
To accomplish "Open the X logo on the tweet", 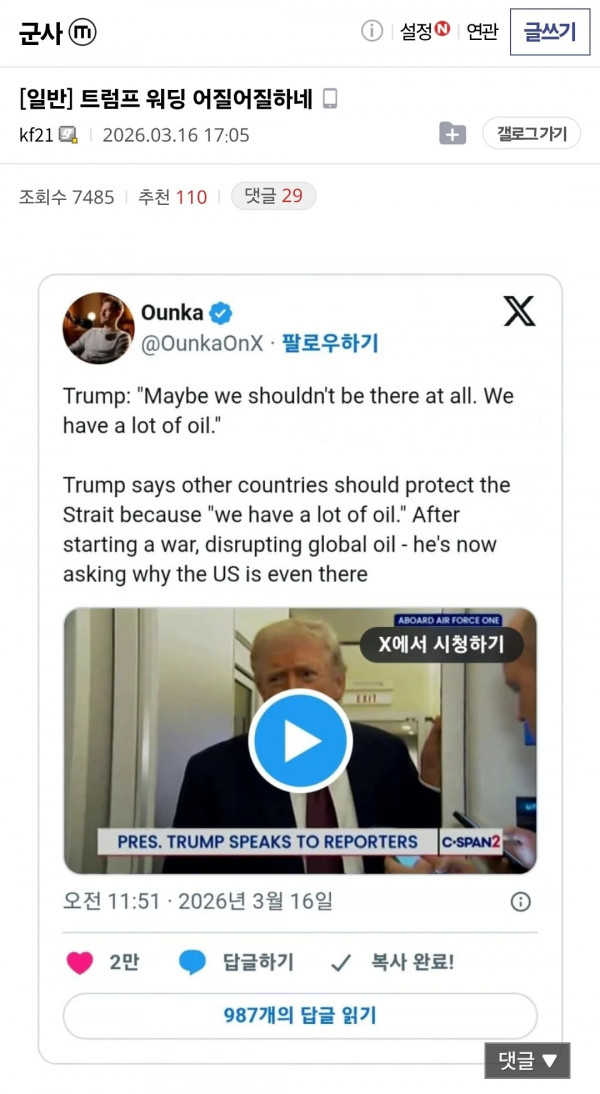I will pos(519,311).
